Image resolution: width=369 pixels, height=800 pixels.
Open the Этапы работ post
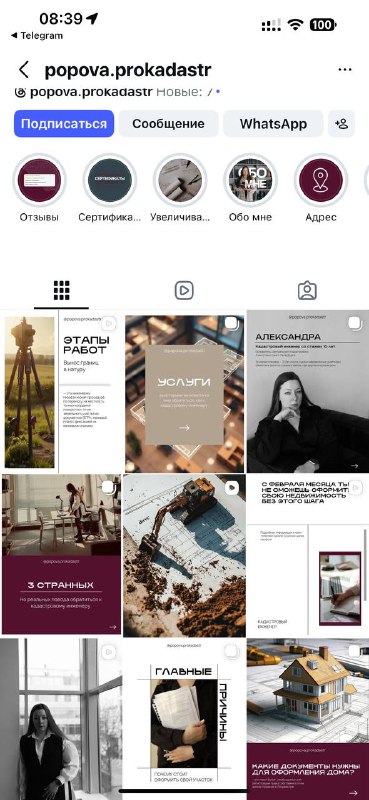click(x=61, y=391)
